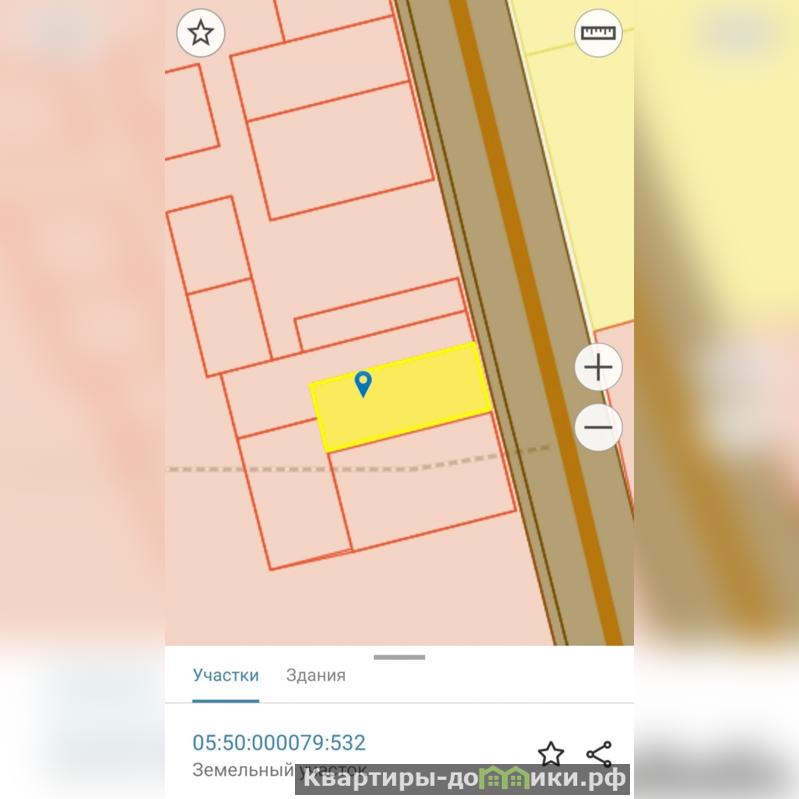Open the ruler measurement tool
This screenshot has height=799, width=799.
tap(598, 34)
